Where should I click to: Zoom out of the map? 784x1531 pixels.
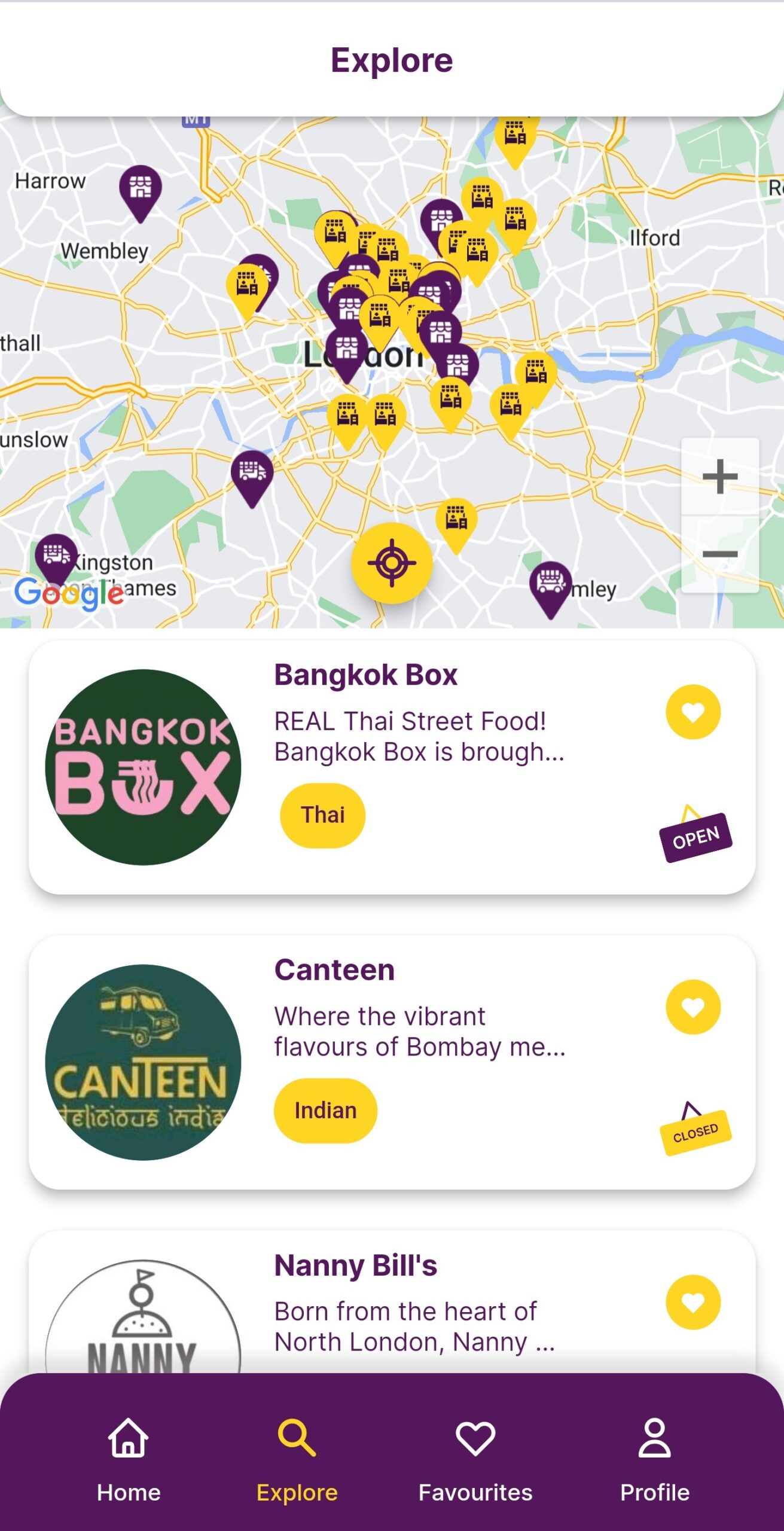coord(720,554)
